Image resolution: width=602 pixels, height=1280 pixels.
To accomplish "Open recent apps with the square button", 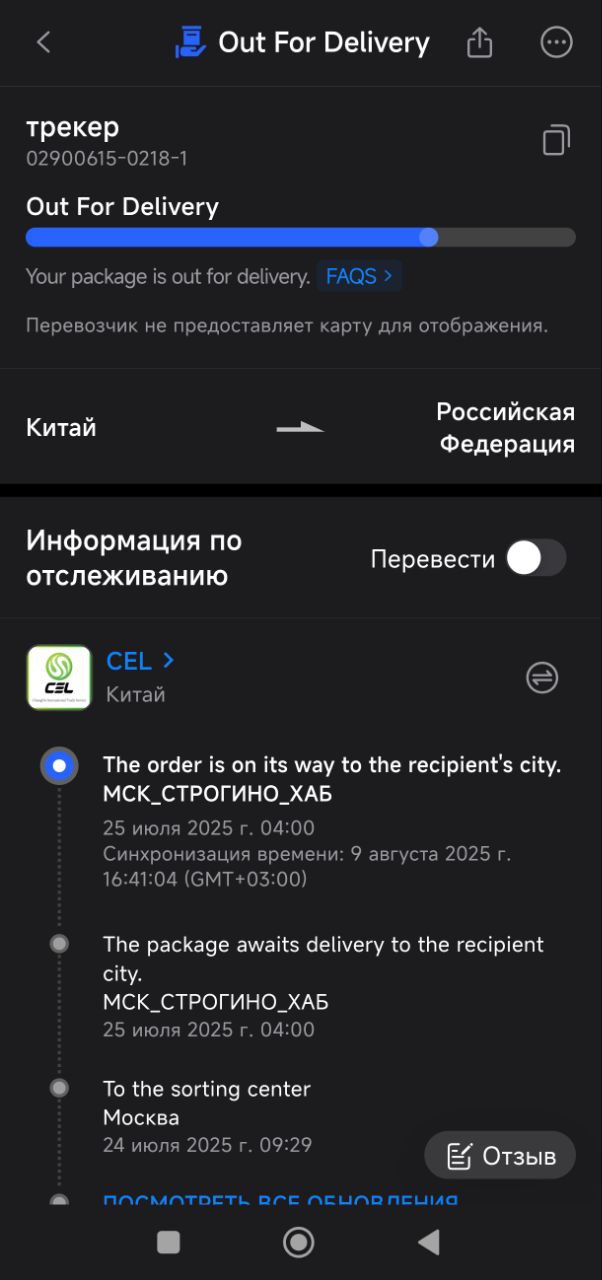I will coord(169,1242).
